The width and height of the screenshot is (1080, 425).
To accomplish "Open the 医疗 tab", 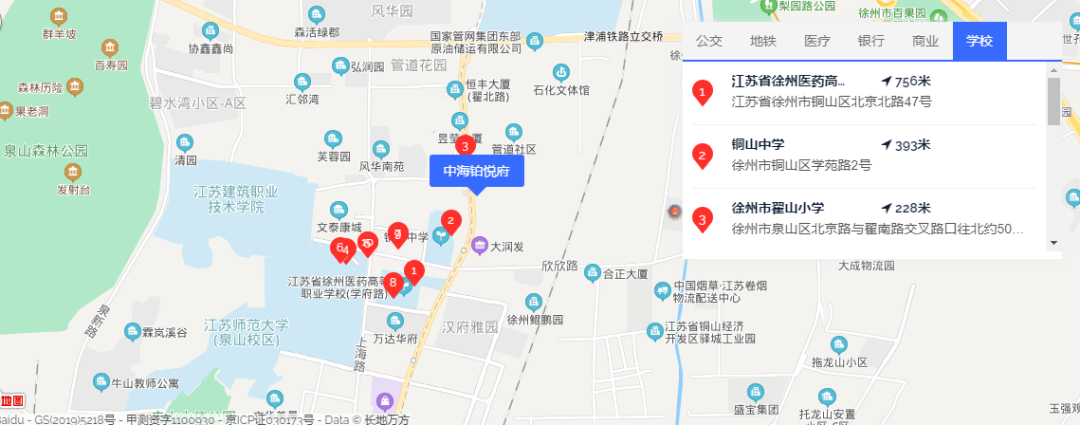I will click(817, 41).
